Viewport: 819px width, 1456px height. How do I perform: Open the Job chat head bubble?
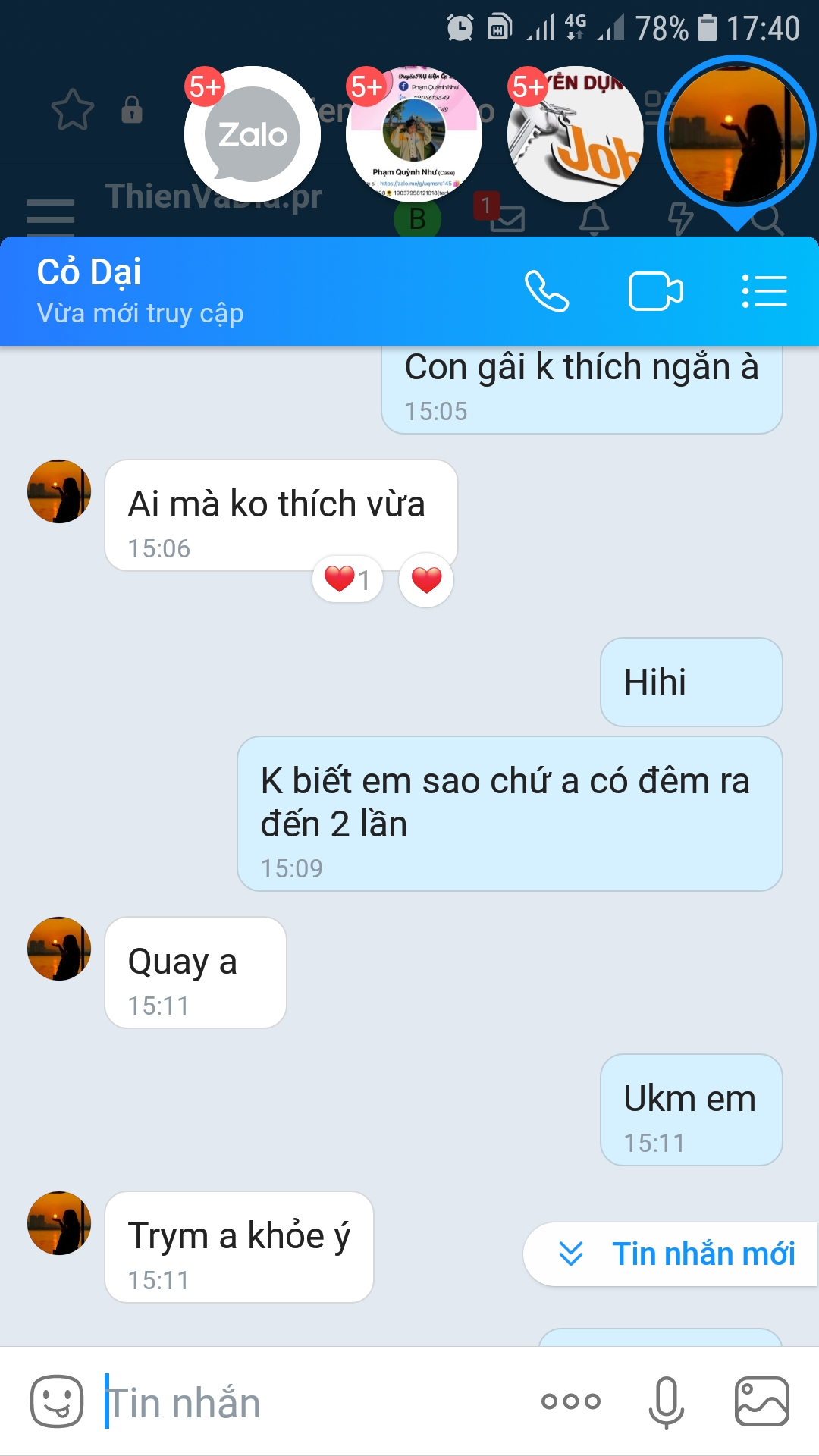coord(575,134)
